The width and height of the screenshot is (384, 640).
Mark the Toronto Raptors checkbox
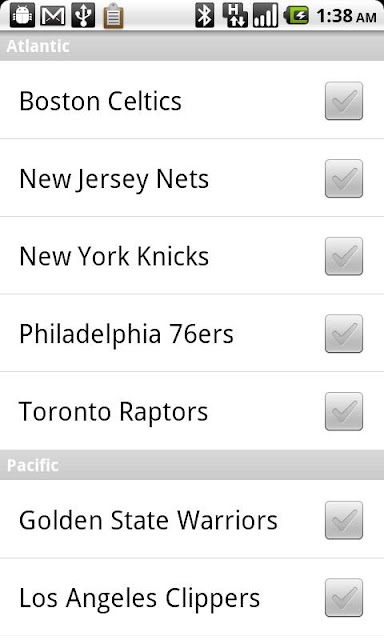(344, 411)
